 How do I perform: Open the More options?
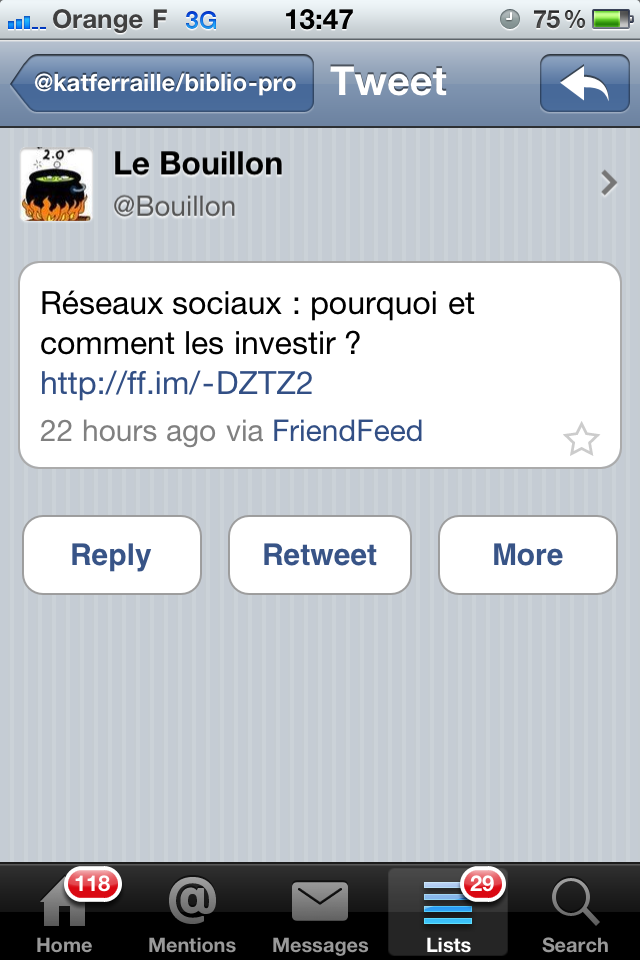point(527,555)
